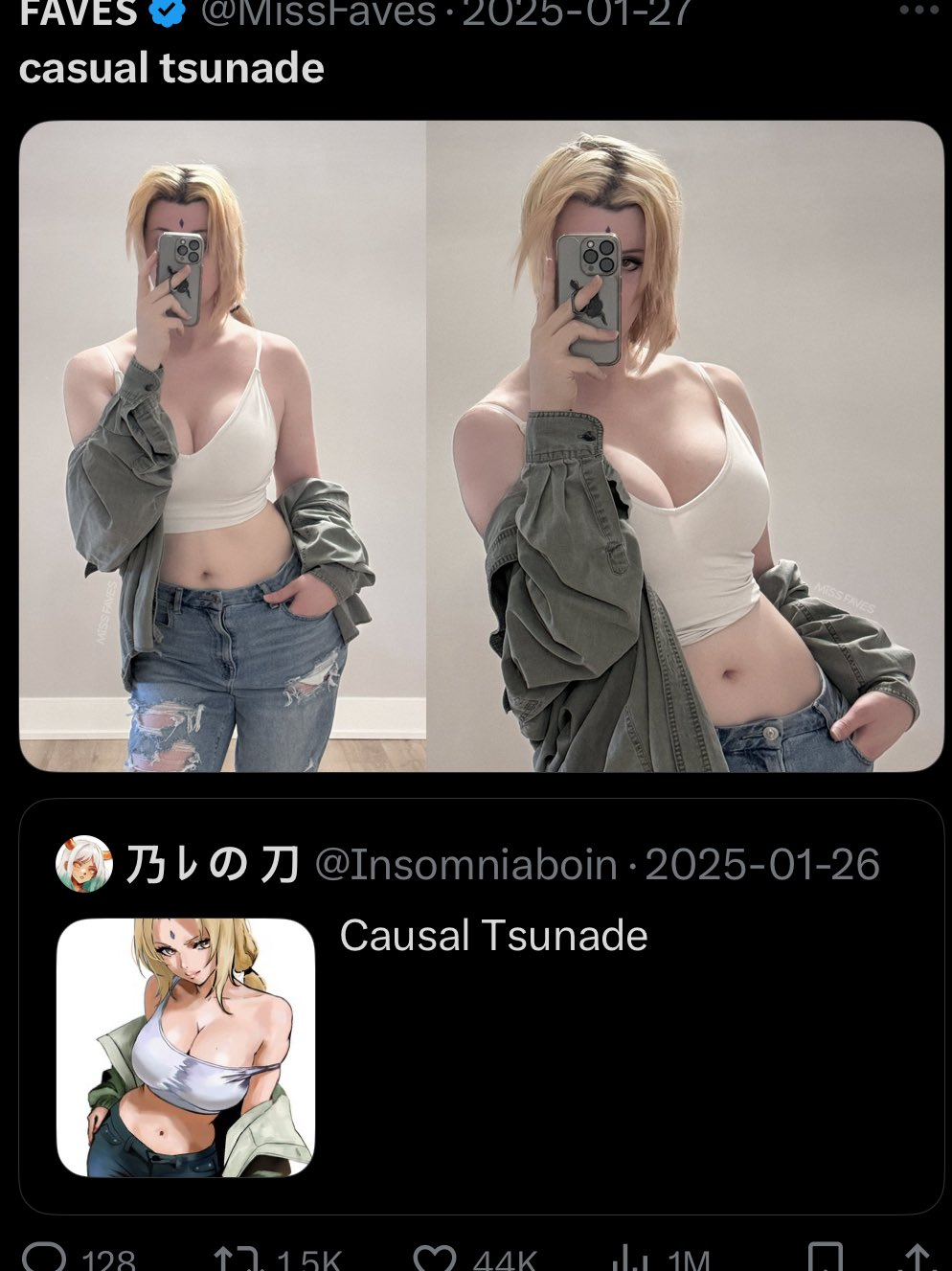Open the @MissFaves profile handle
This screenshot has width=952, height=1271.
(316, 11)
